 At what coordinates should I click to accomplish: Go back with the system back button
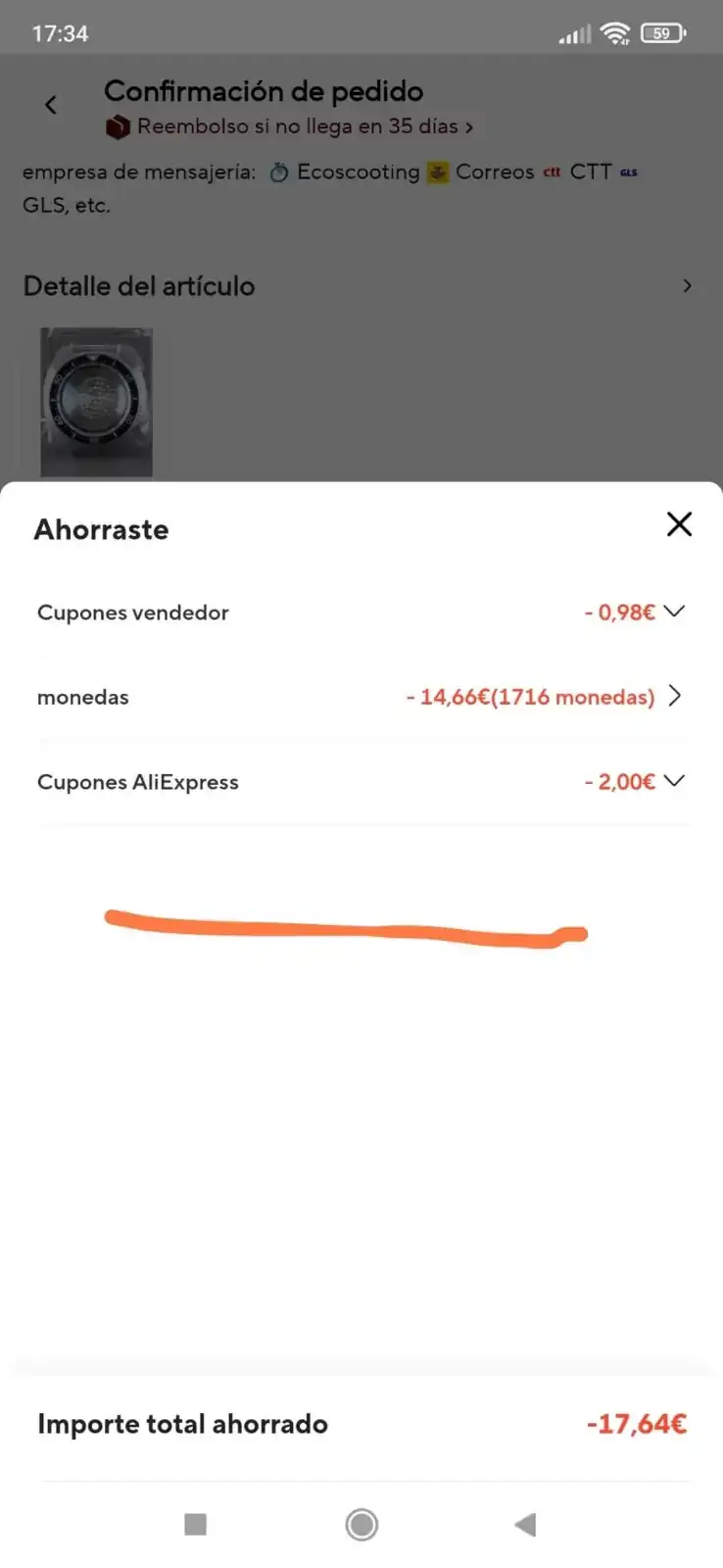[x=526, y=1524]
